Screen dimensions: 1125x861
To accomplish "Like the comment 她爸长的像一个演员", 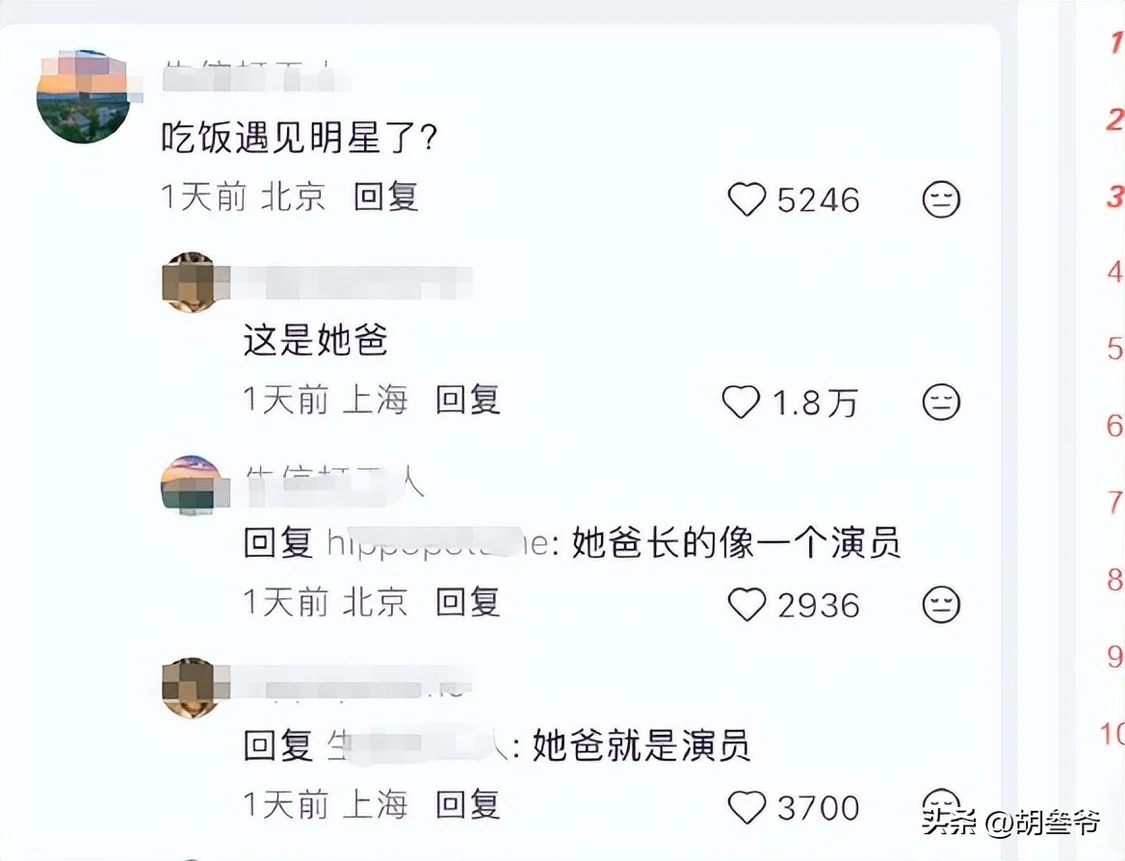I will click(747, 605).
